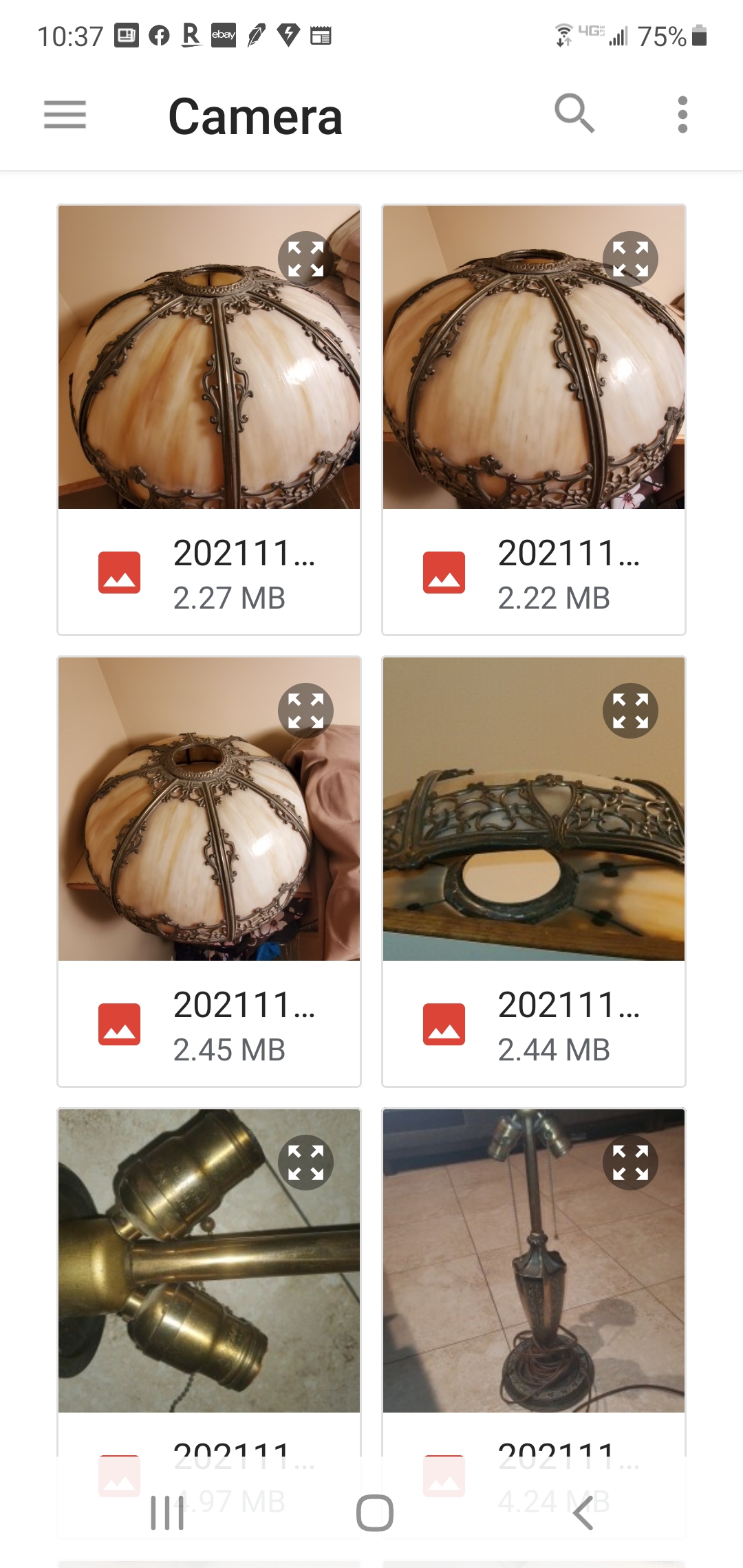This screenshot has width=743, height=1568.
Task: Tap expand icon on the lamp base photo
Action: pyautogui.click(x=631, y=1162)
